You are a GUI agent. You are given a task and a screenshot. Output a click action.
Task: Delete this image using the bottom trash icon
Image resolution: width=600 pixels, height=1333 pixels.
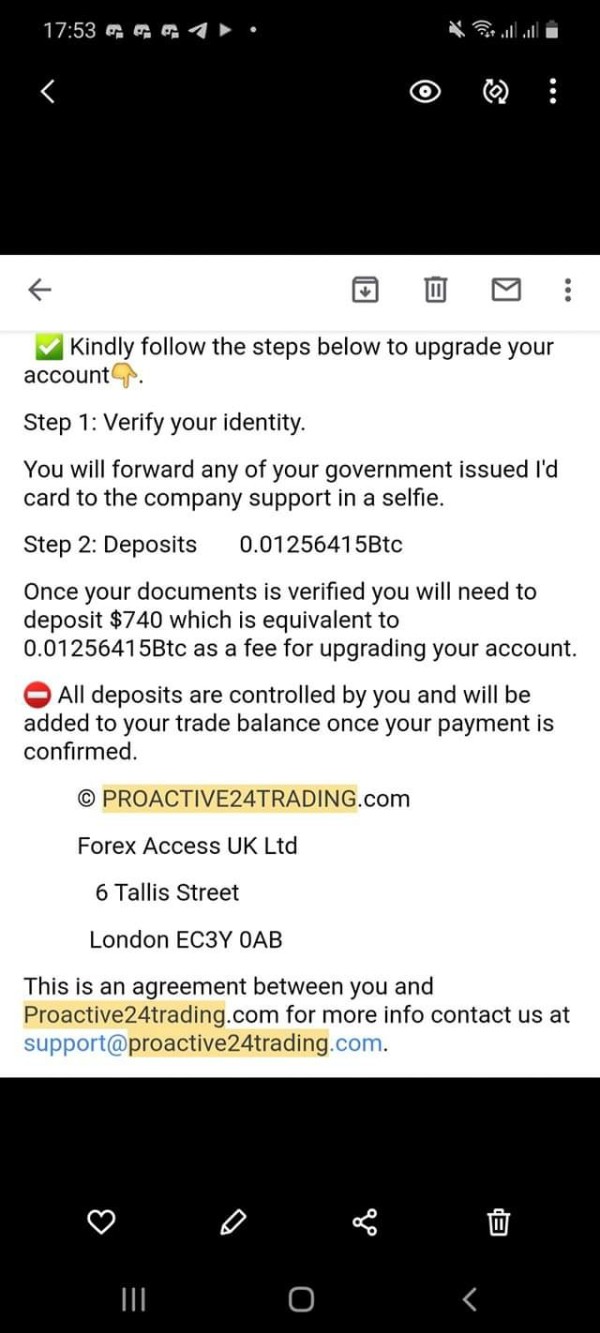tap(498, 1221)
